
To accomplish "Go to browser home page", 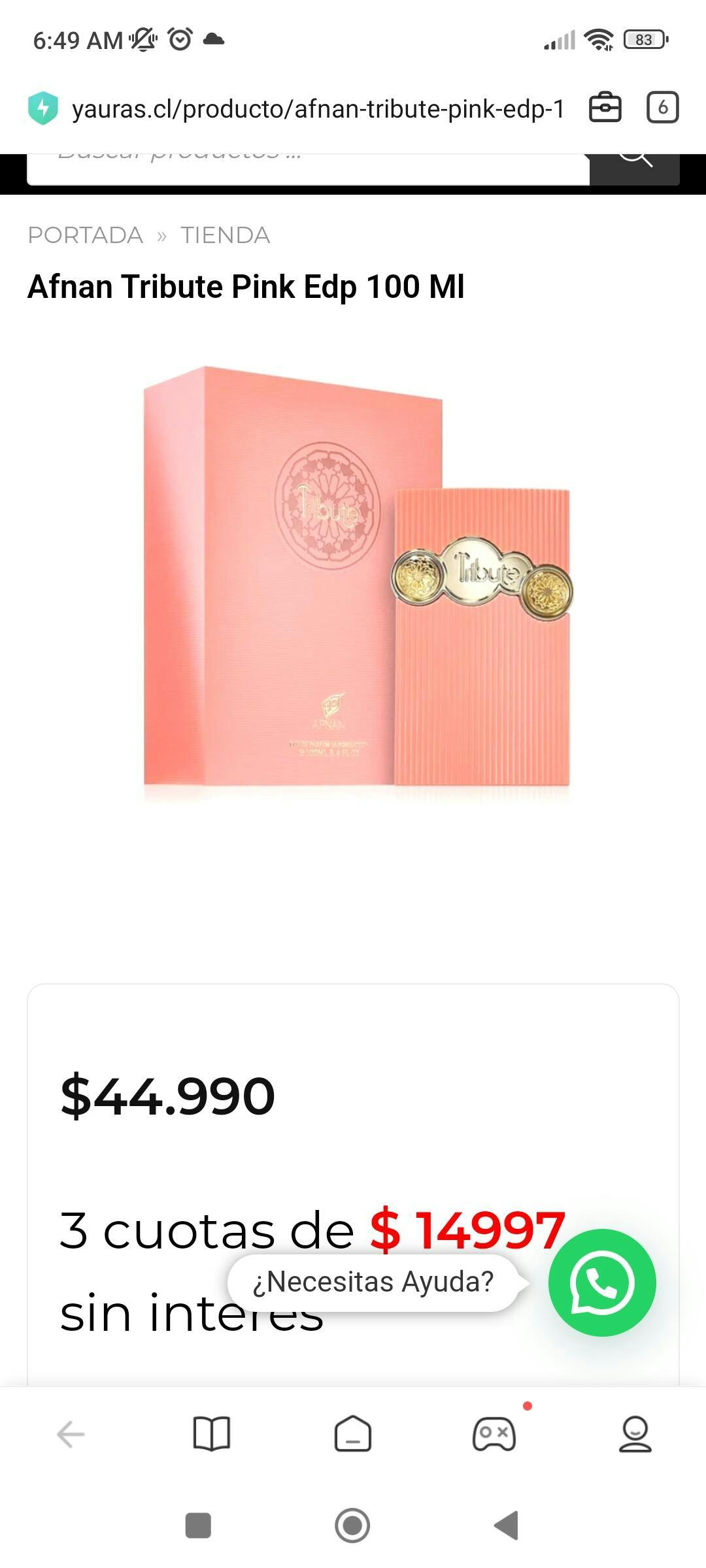I will coord(353,1434).
